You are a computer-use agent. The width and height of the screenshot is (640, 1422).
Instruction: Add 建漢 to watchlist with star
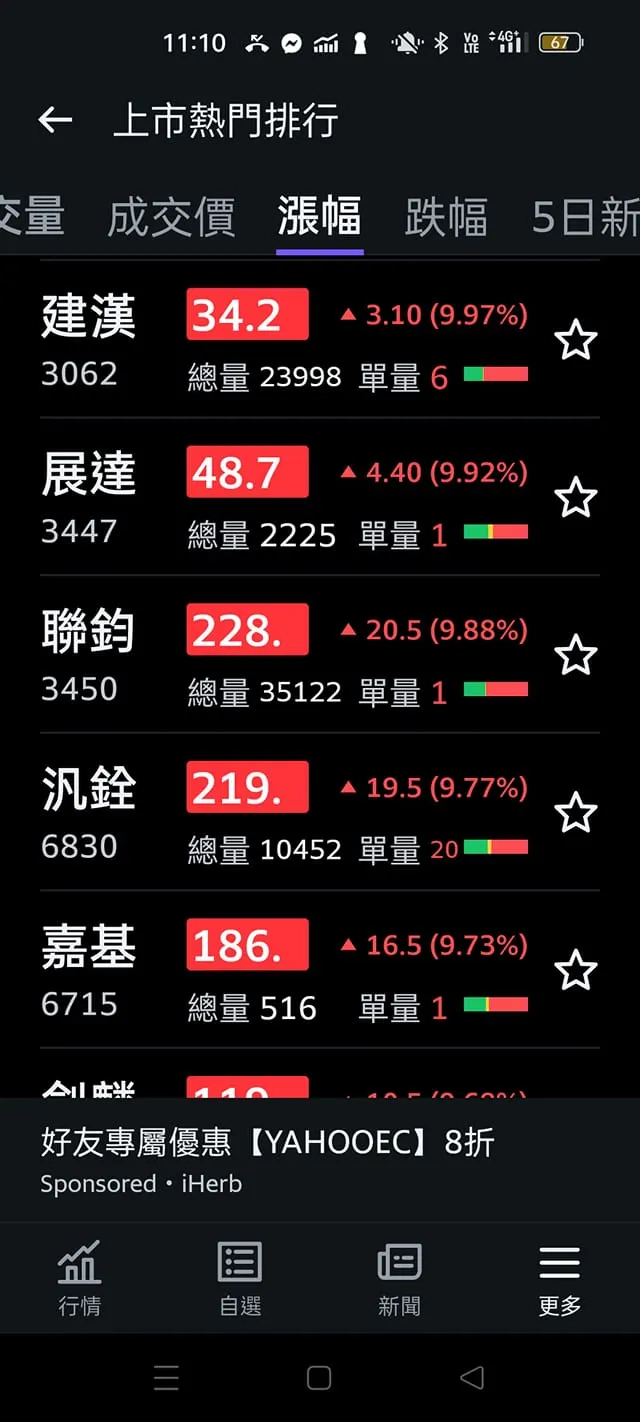click(x=576, y=341)
